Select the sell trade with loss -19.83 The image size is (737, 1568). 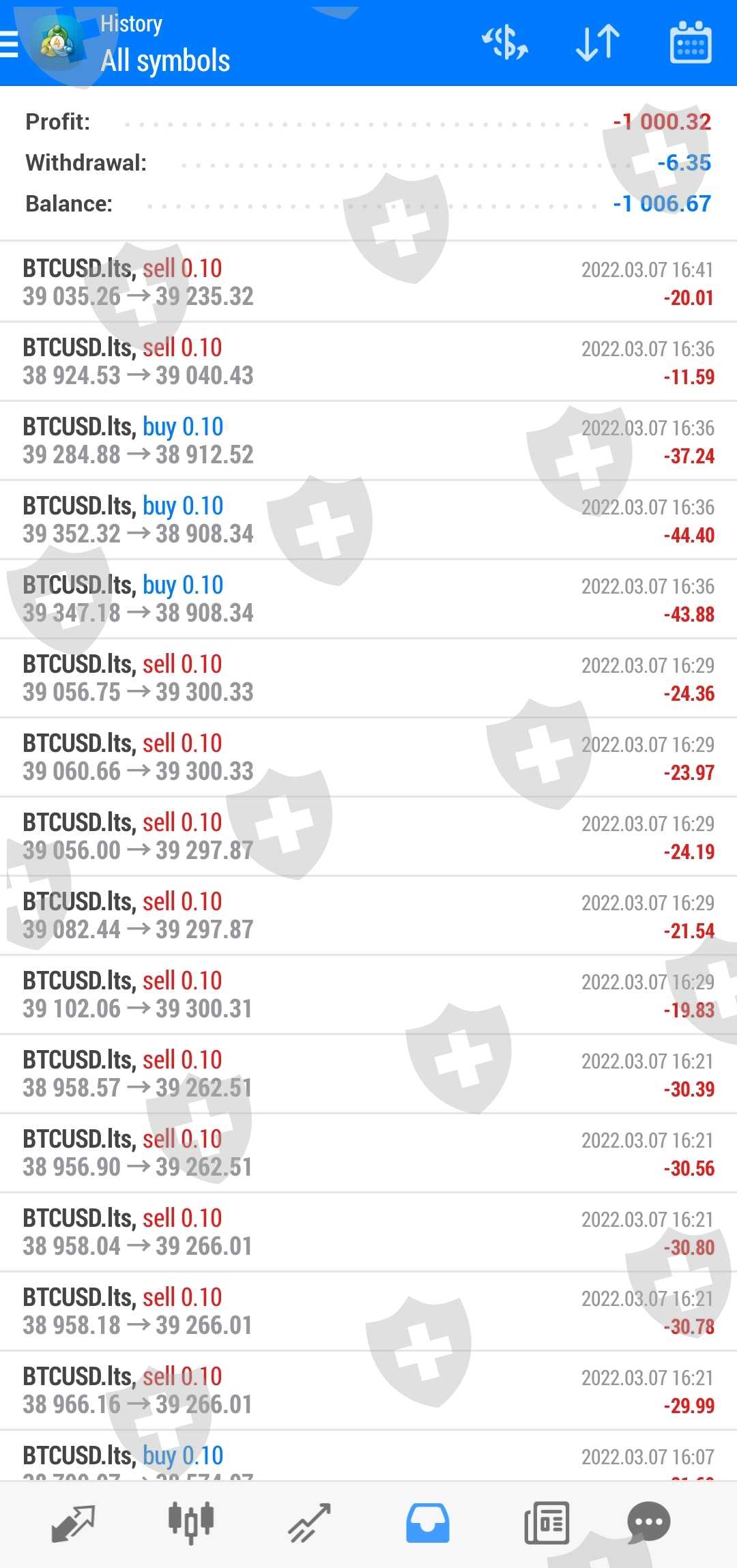point(369,994)
